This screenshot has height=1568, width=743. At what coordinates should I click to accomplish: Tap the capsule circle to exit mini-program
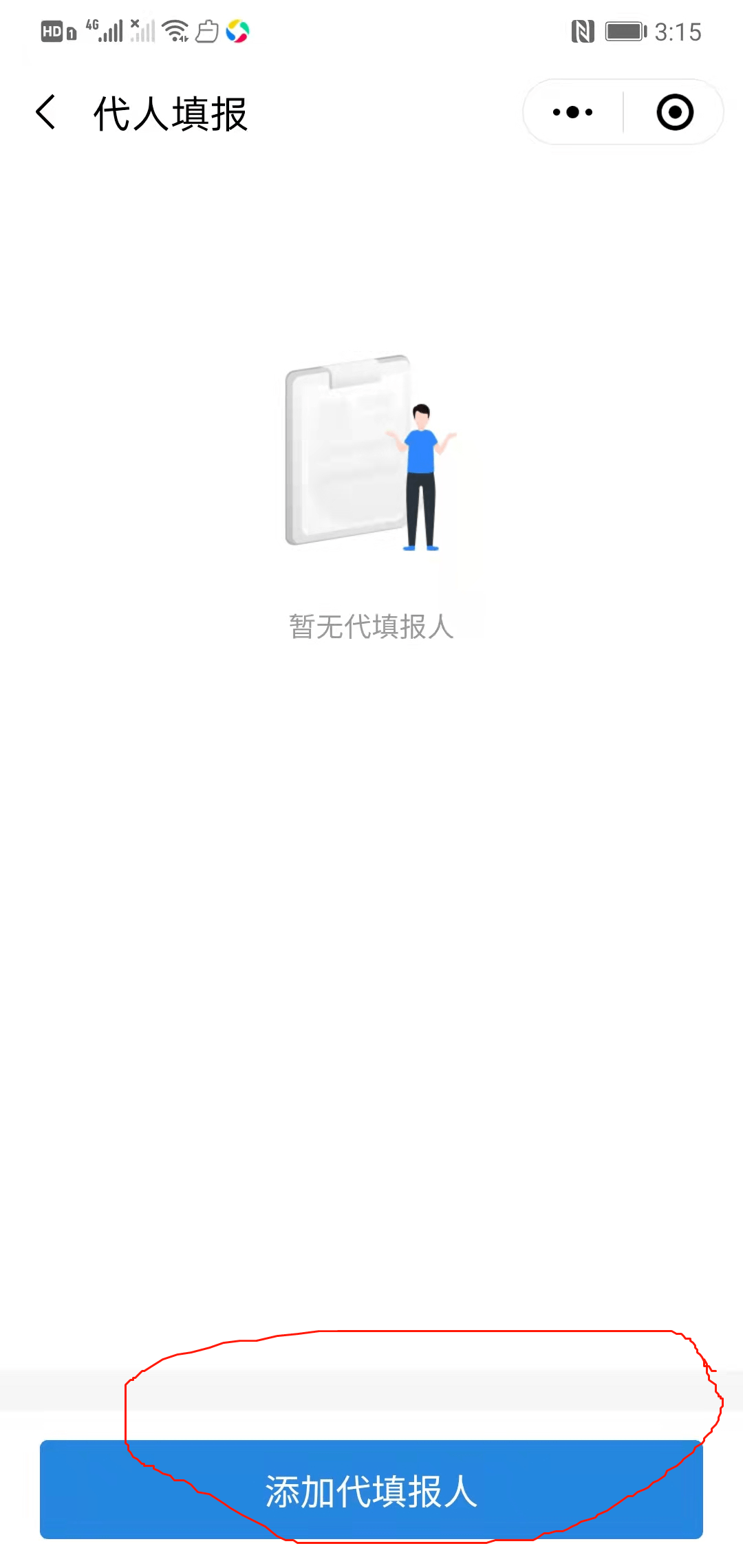[x=673, y=112]
